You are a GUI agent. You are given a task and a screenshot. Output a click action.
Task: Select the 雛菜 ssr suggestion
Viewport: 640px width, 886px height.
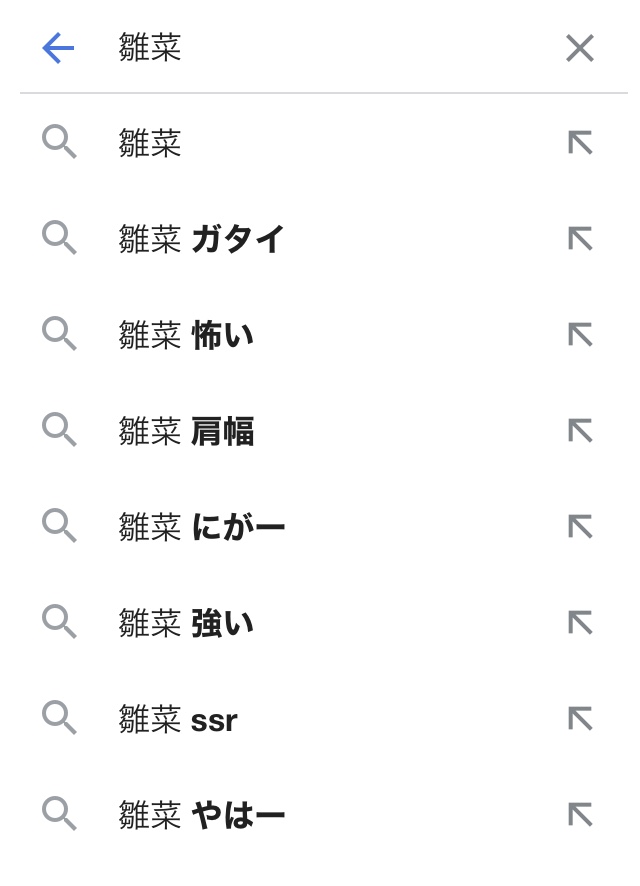coord(178,719)
